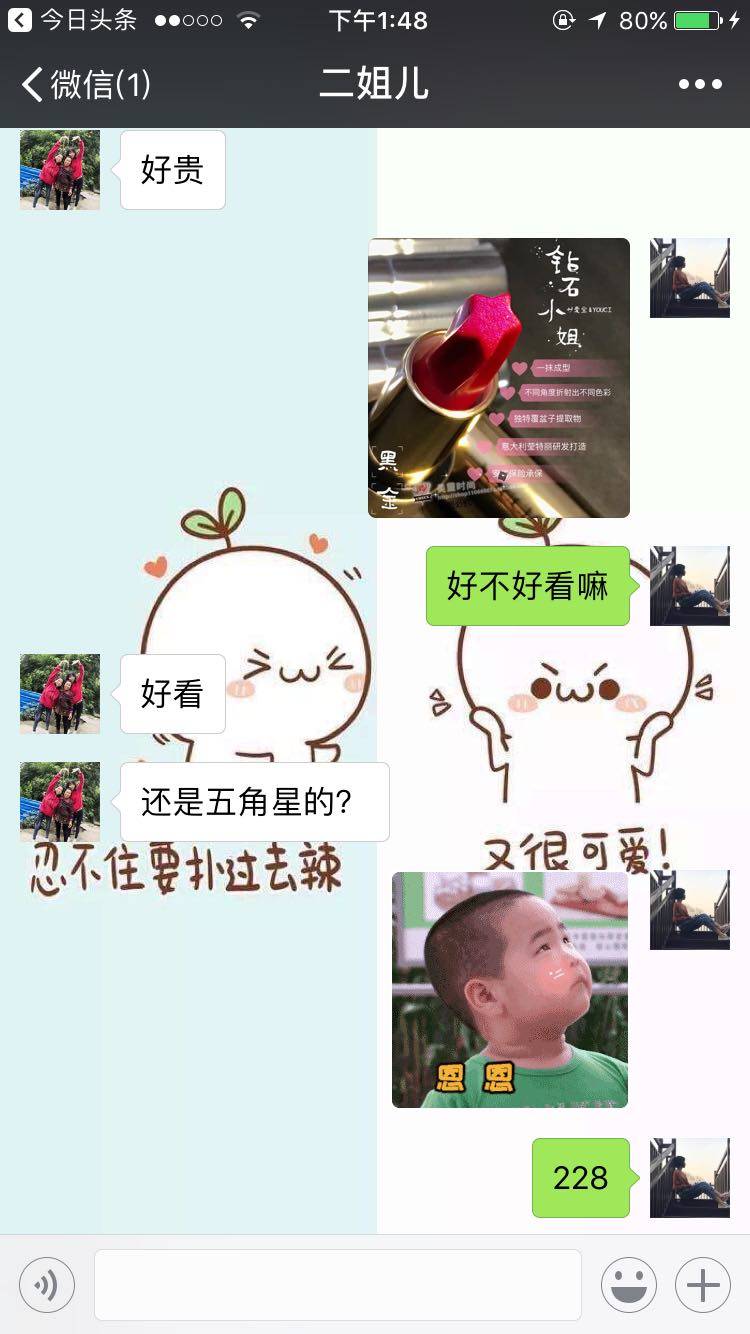The image size is (750, 1334).
Task: Open the plus attachment menu
Action: click(702, 1285)
